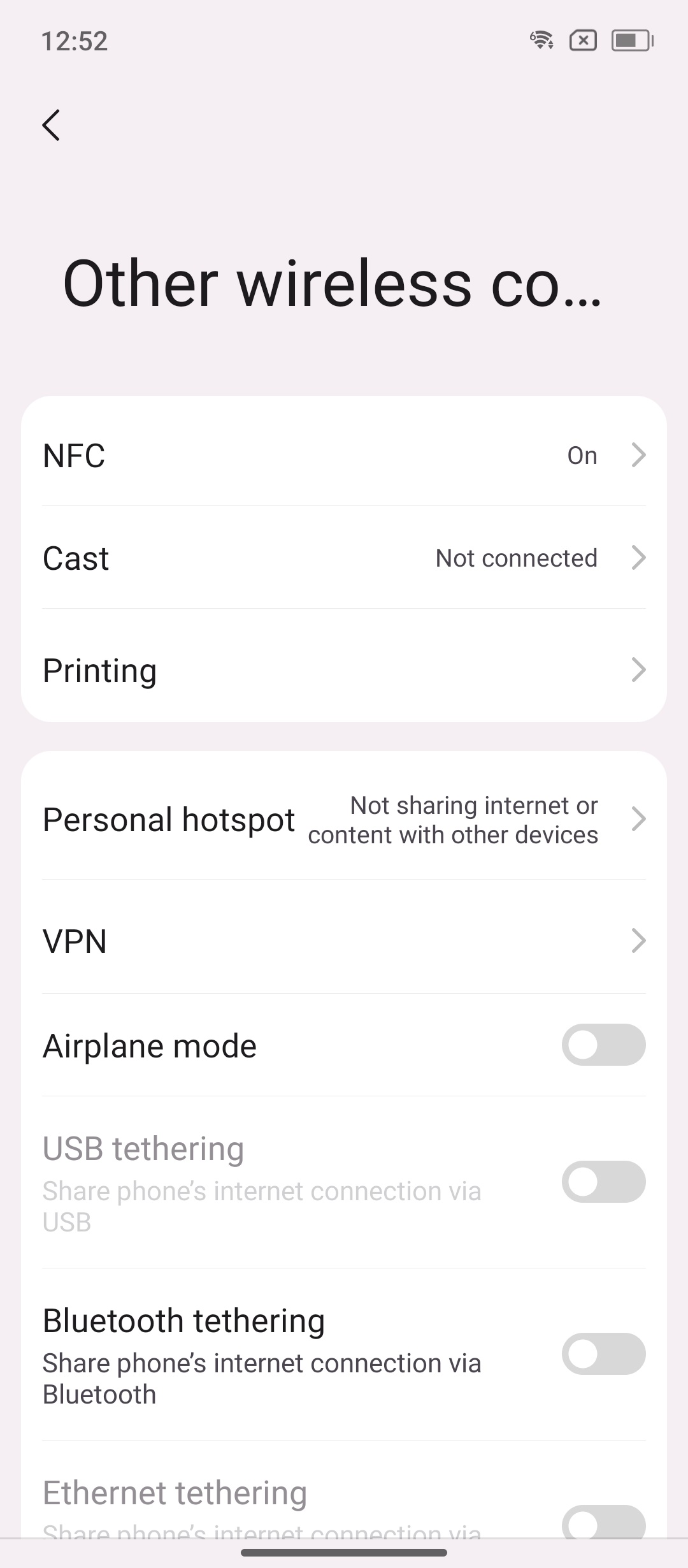Open VPN settings
688x1568 pixels.
pos(344,941)
